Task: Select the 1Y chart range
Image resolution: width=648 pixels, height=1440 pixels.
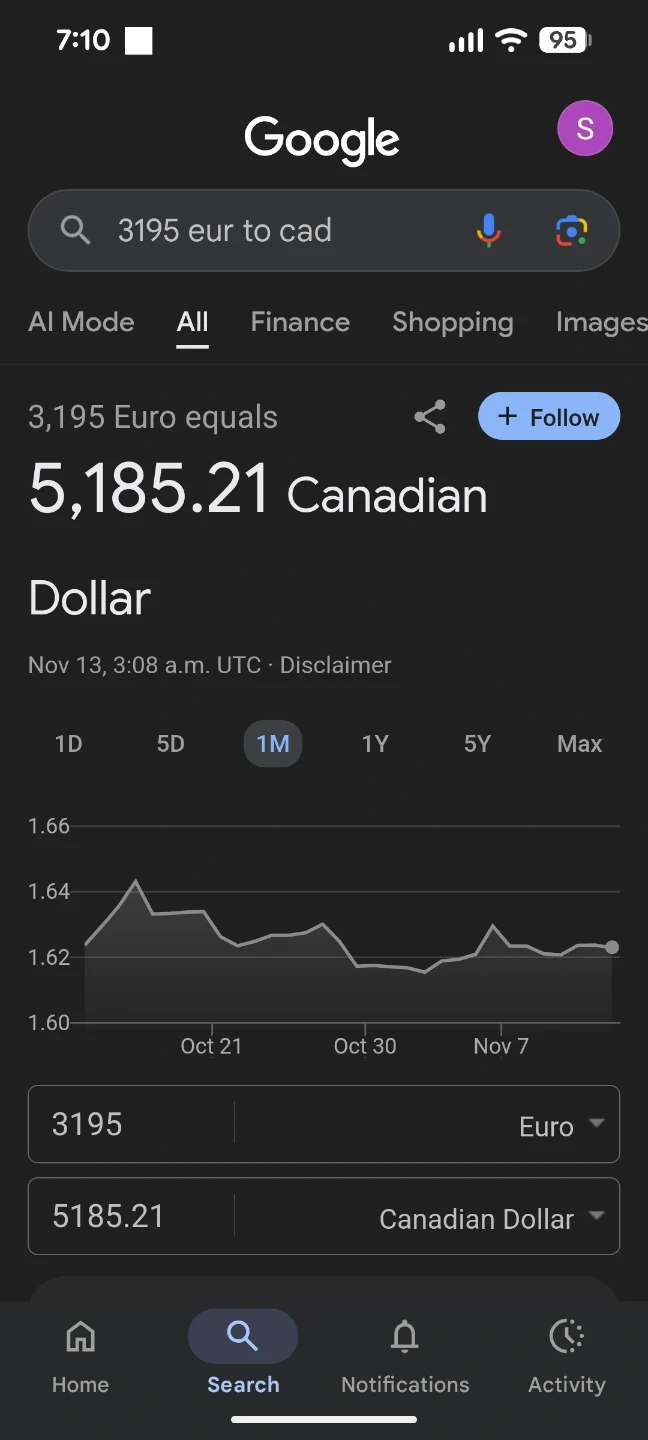Action: click(x=375, y=744)
